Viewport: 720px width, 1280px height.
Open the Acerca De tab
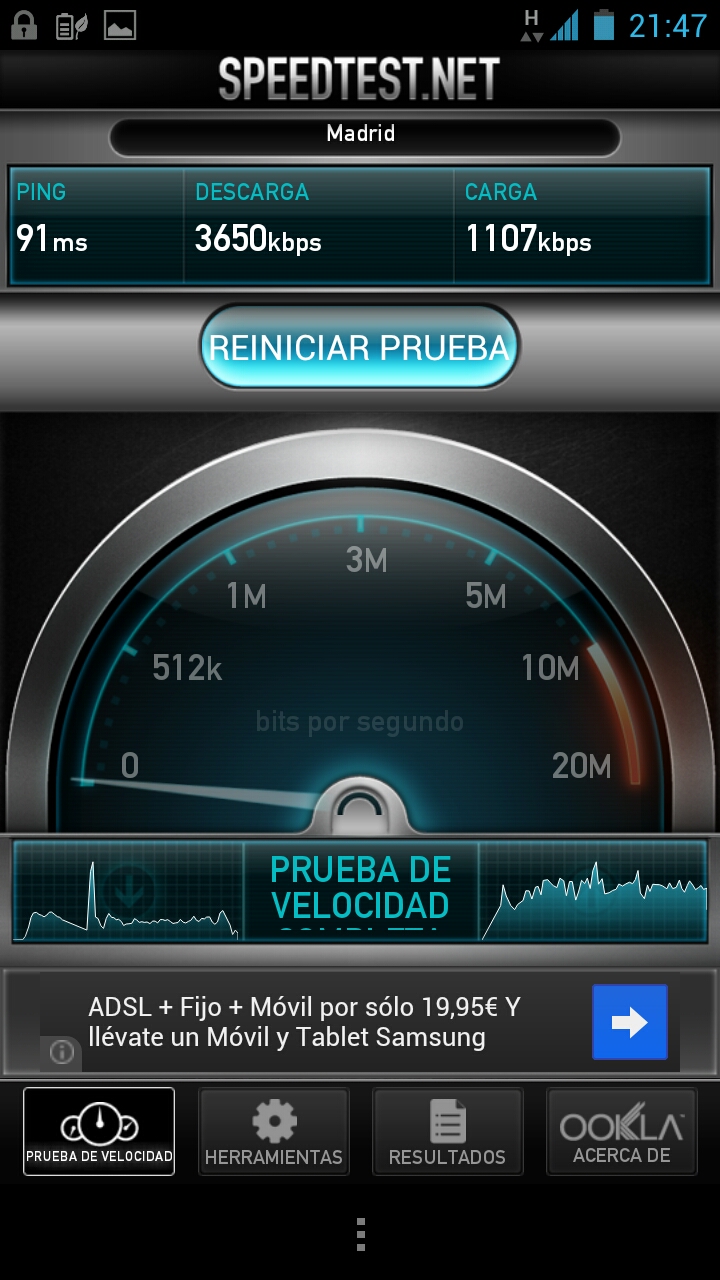tap(621, 1131)
